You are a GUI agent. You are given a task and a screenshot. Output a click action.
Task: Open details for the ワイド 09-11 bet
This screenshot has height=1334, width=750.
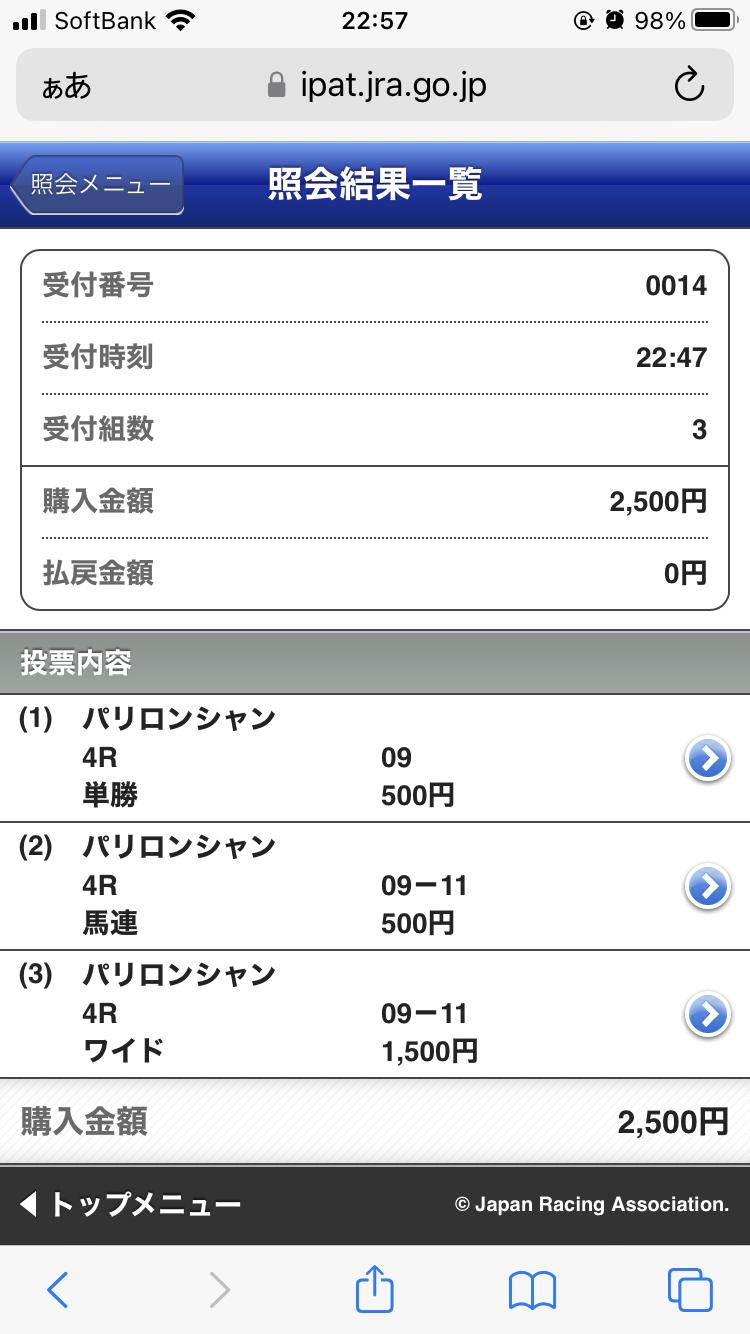(707, 1015)
